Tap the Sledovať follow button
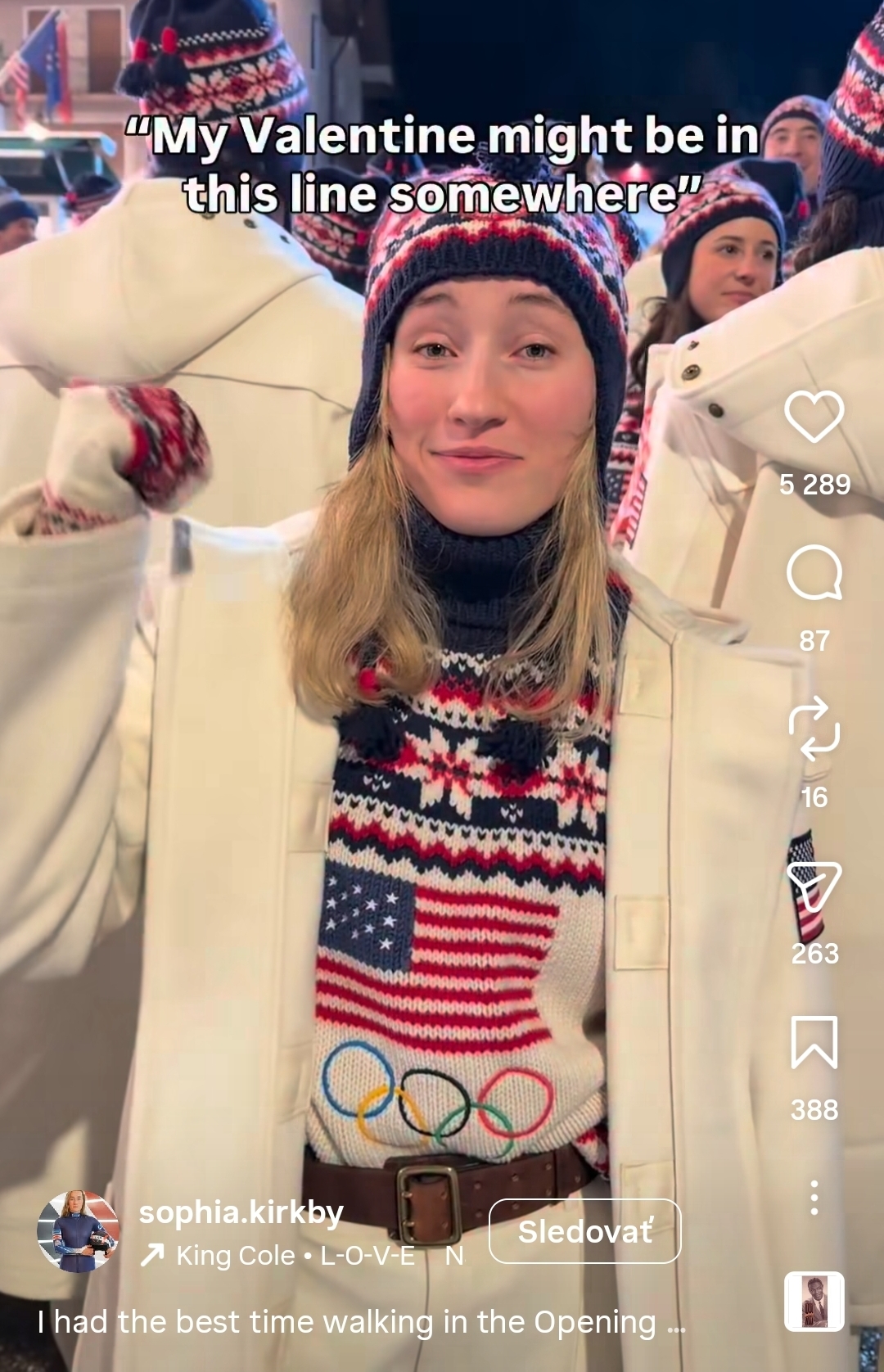 pyautogui.click(x=585, y=1231)
